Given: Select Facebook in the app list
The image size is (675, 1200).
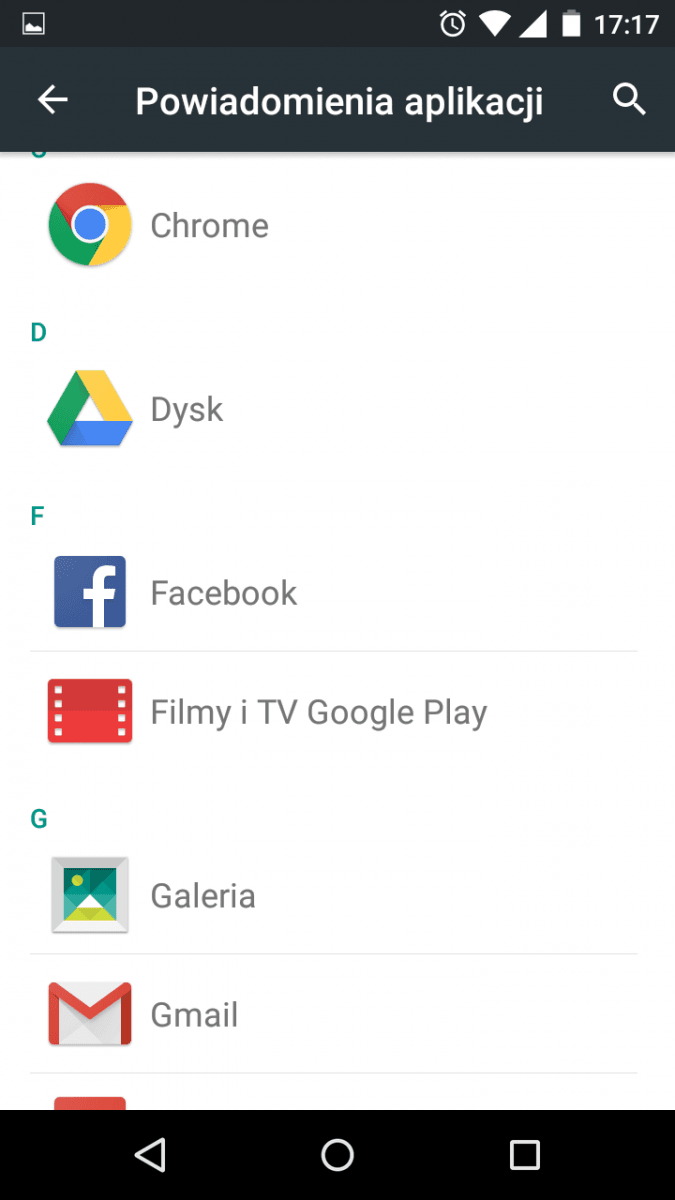Looking at the screenshot, I should pyautogui.click(x=337, y=592).
